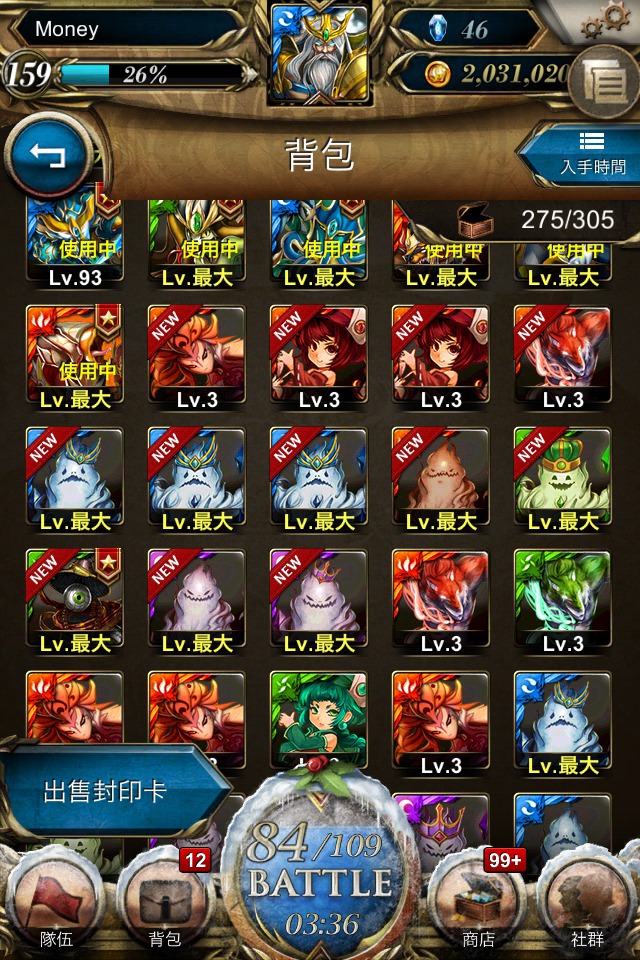This screenshot has height=960, width=640.
Task: Go back using the blue arrow button
Action: (46, 156)
